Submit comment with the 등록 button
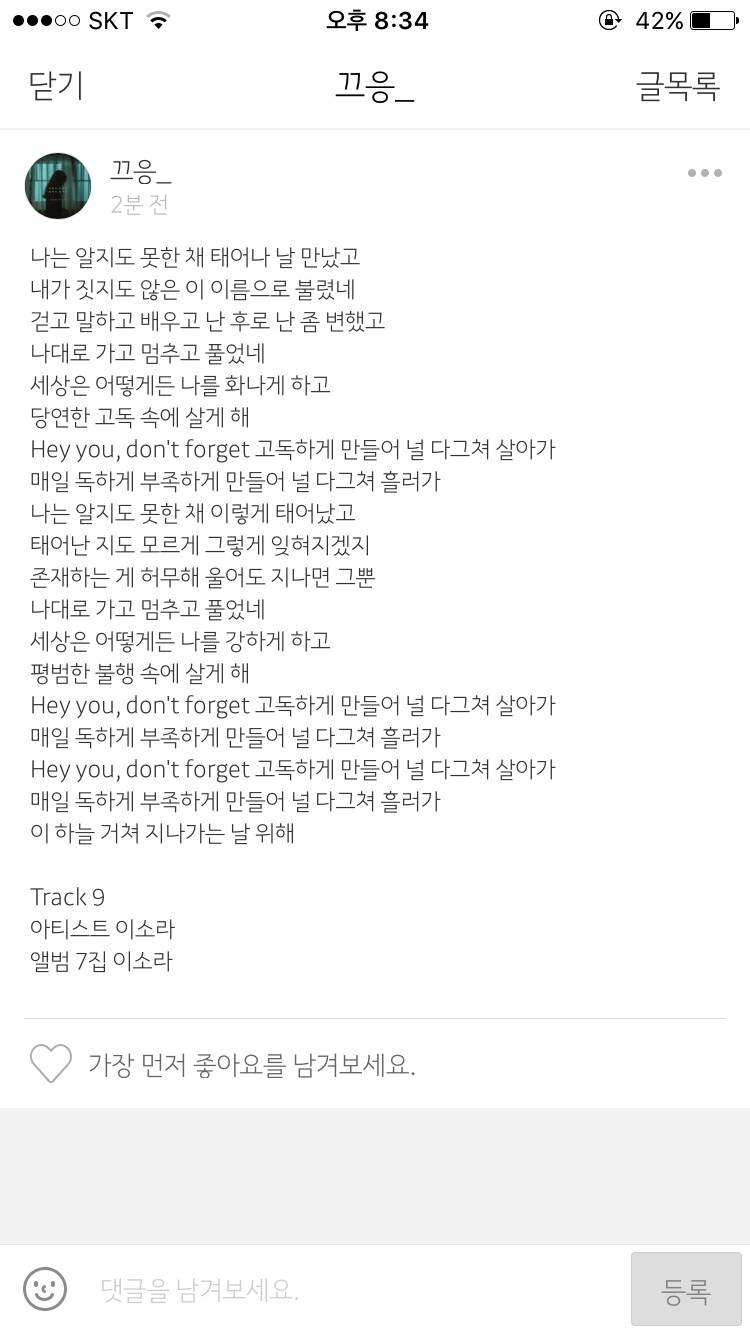 tap(686, 1289)
